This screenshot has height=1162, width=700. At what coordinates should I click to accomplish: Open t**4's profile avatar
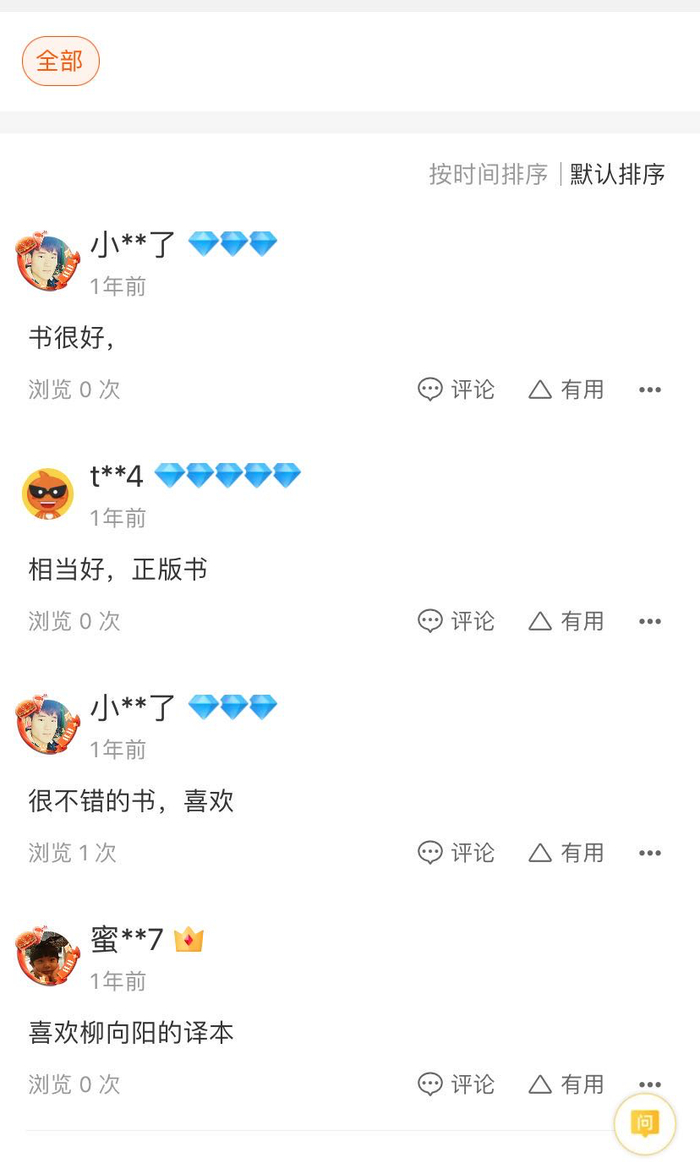pyautogui.click(x=48, y=494)
